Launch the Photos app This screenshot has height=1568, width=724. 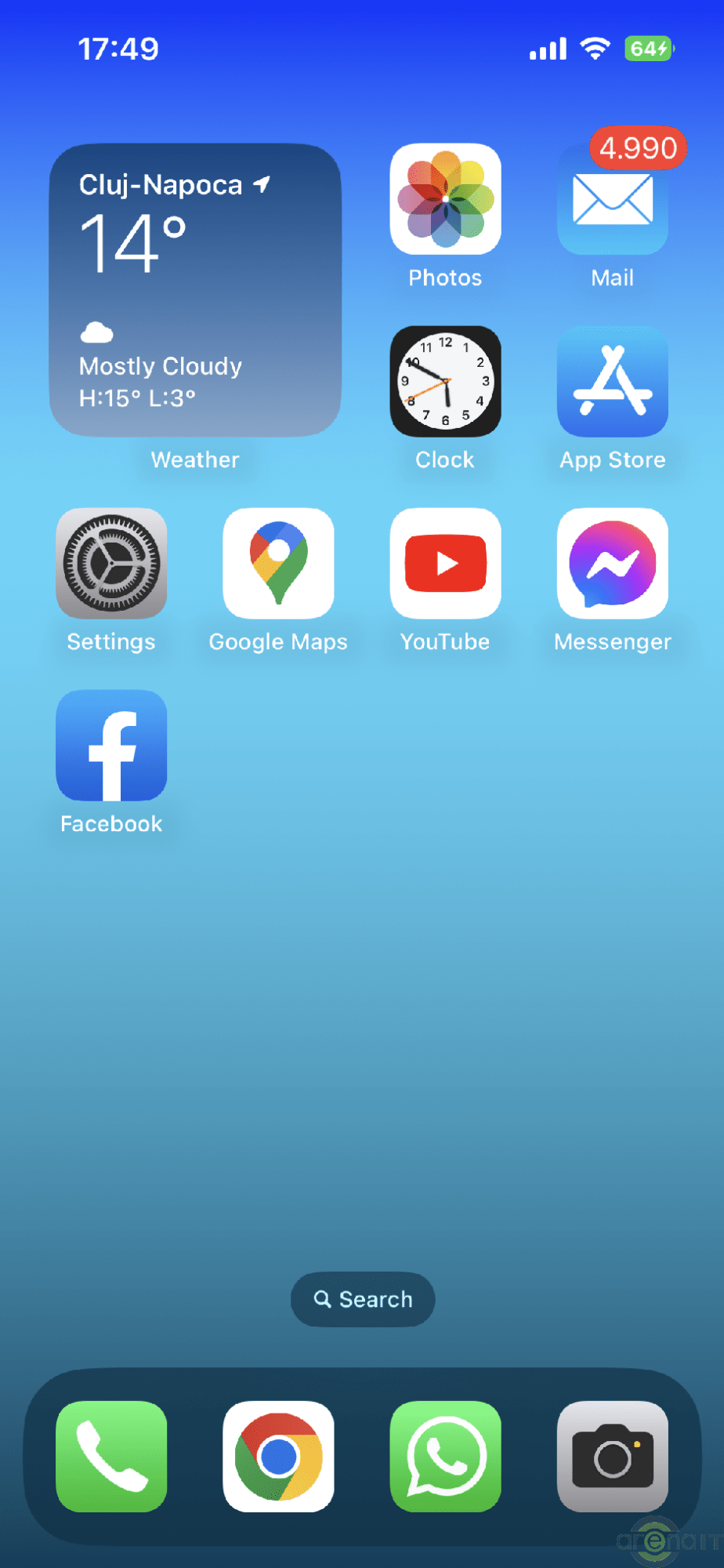coord(445,199)
